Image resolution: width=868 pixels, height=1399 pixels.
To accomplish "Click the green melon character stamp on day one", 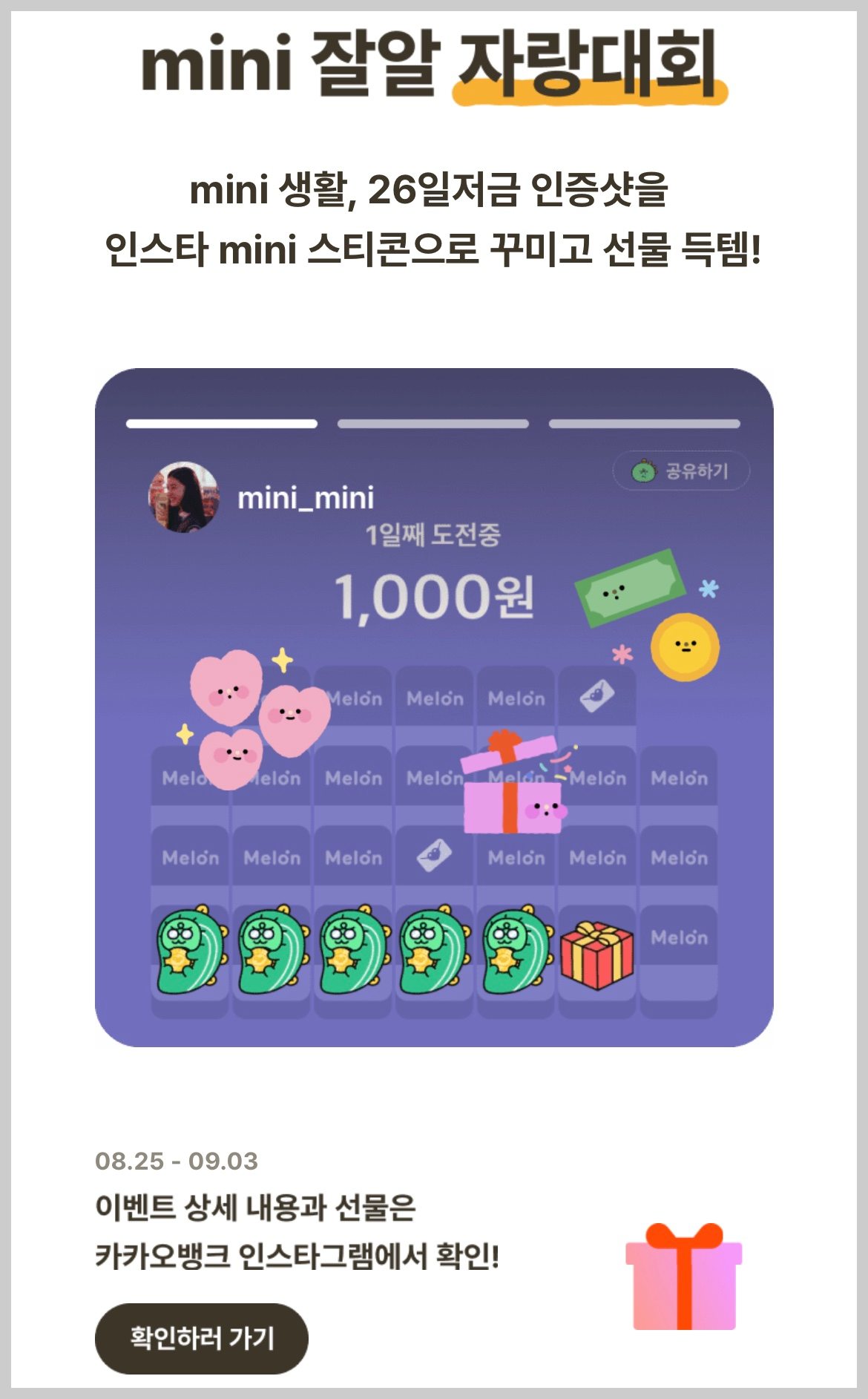I will 189,954.
